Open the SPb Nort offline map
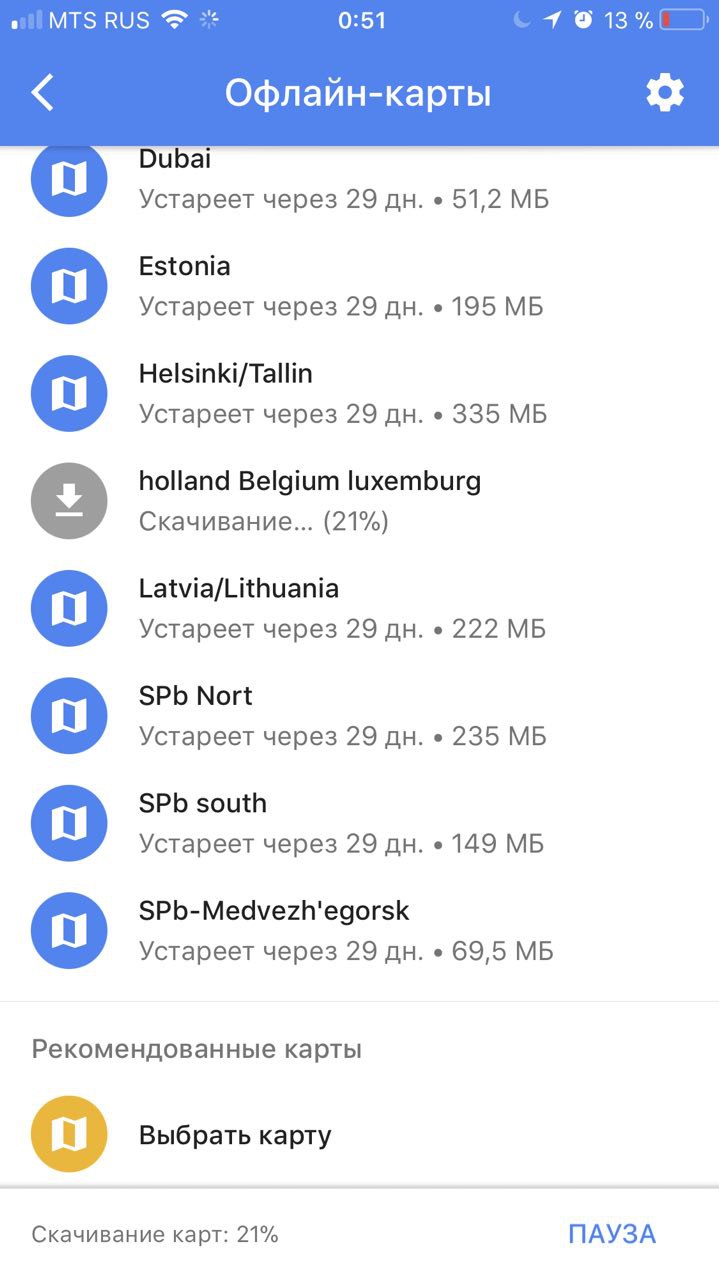This screenshot has width=719, height=1280. click(x=360, y=716)
